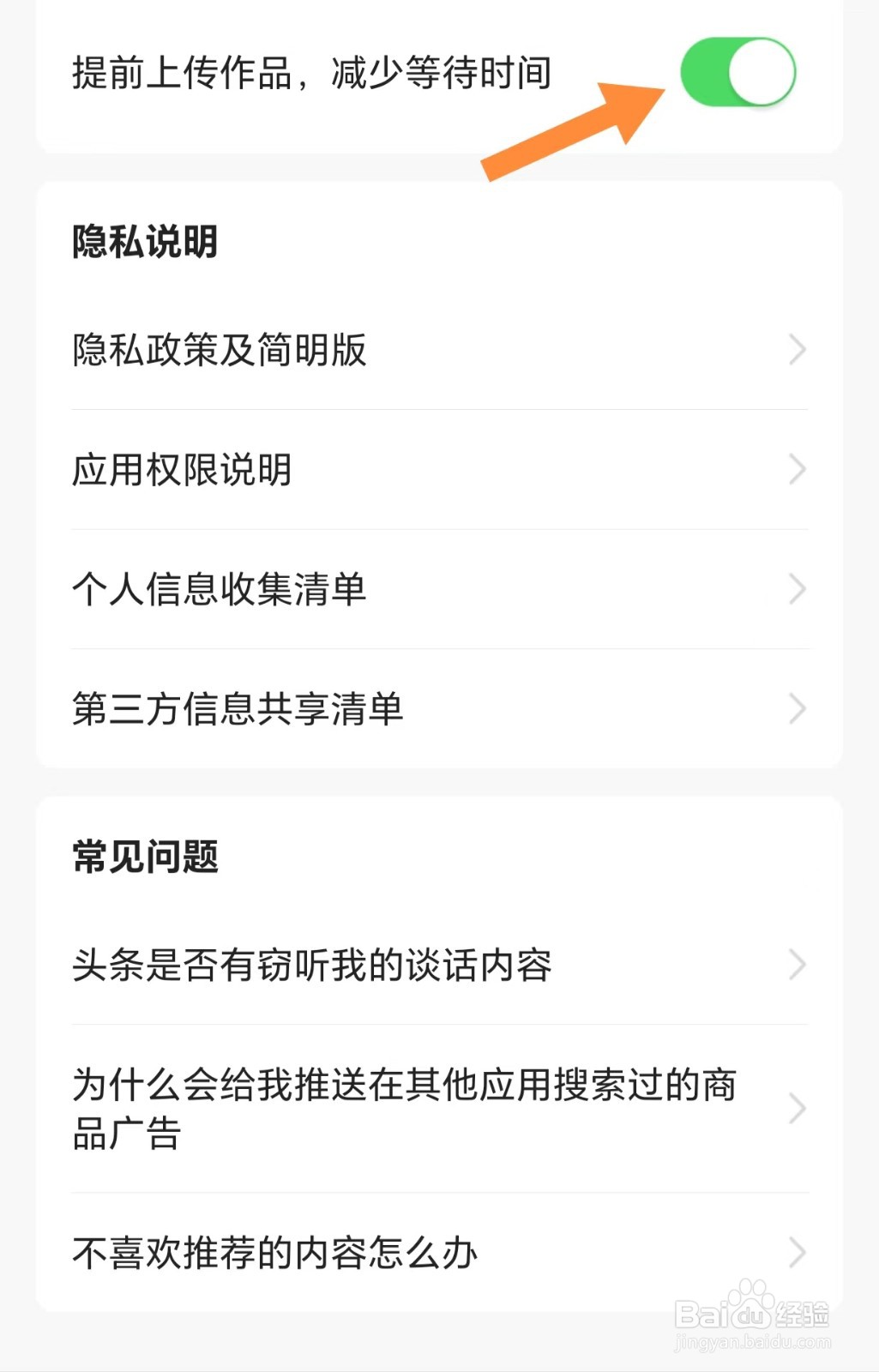
Task: Open 隐私政策及简明版 privacy policy page
Action: (x=219, y=349)
